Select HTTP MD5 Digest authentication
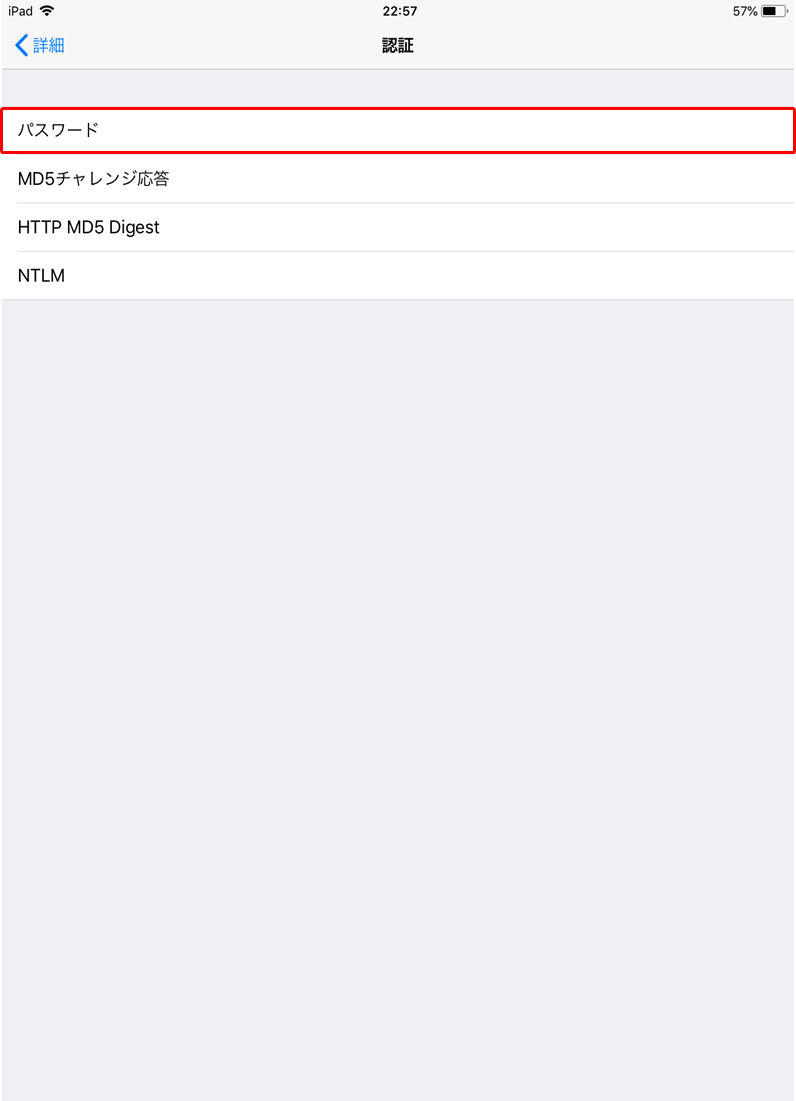 tap(398, 227)
